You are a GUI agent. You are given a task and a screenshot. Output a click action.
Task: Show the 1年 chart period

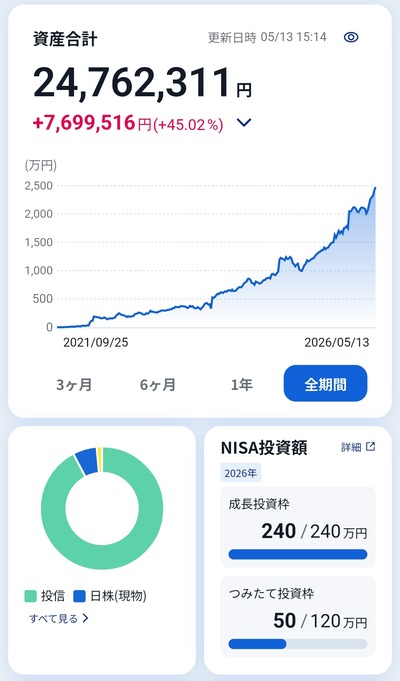[241, 384]
